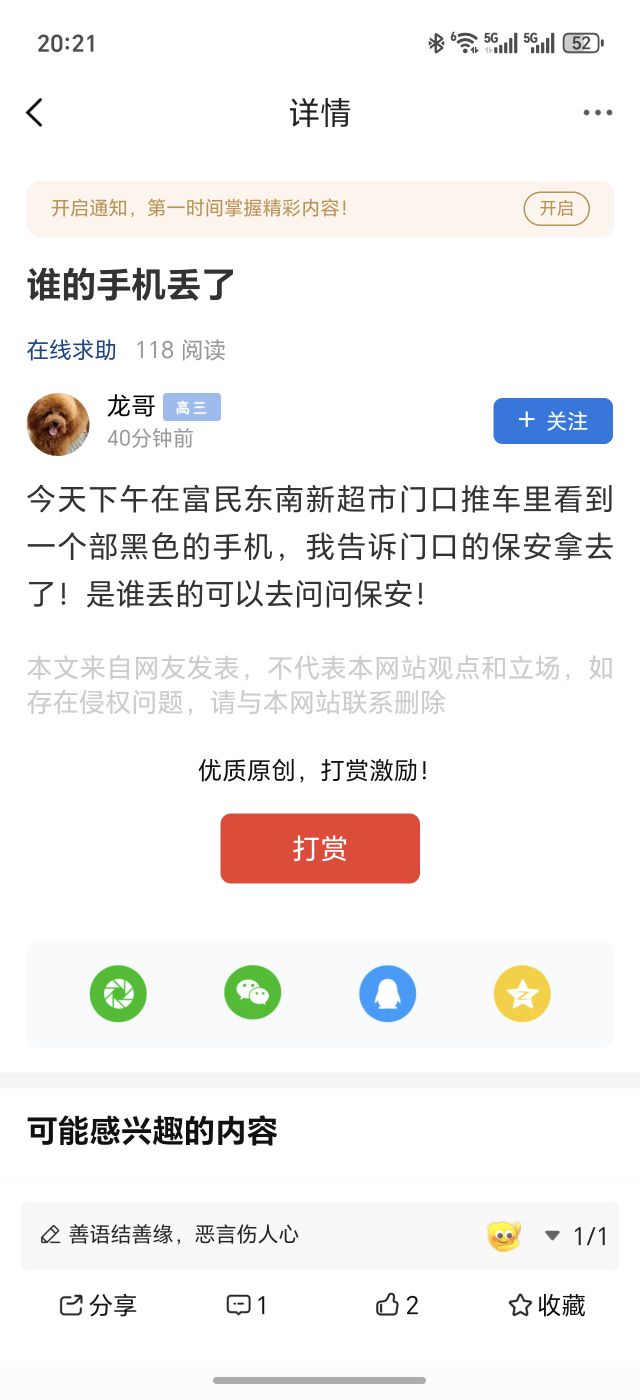The width and height of the screenshot is (640, 1400).
Task: Open the three-dot overflow menu
Action: [x=598, y=113]
